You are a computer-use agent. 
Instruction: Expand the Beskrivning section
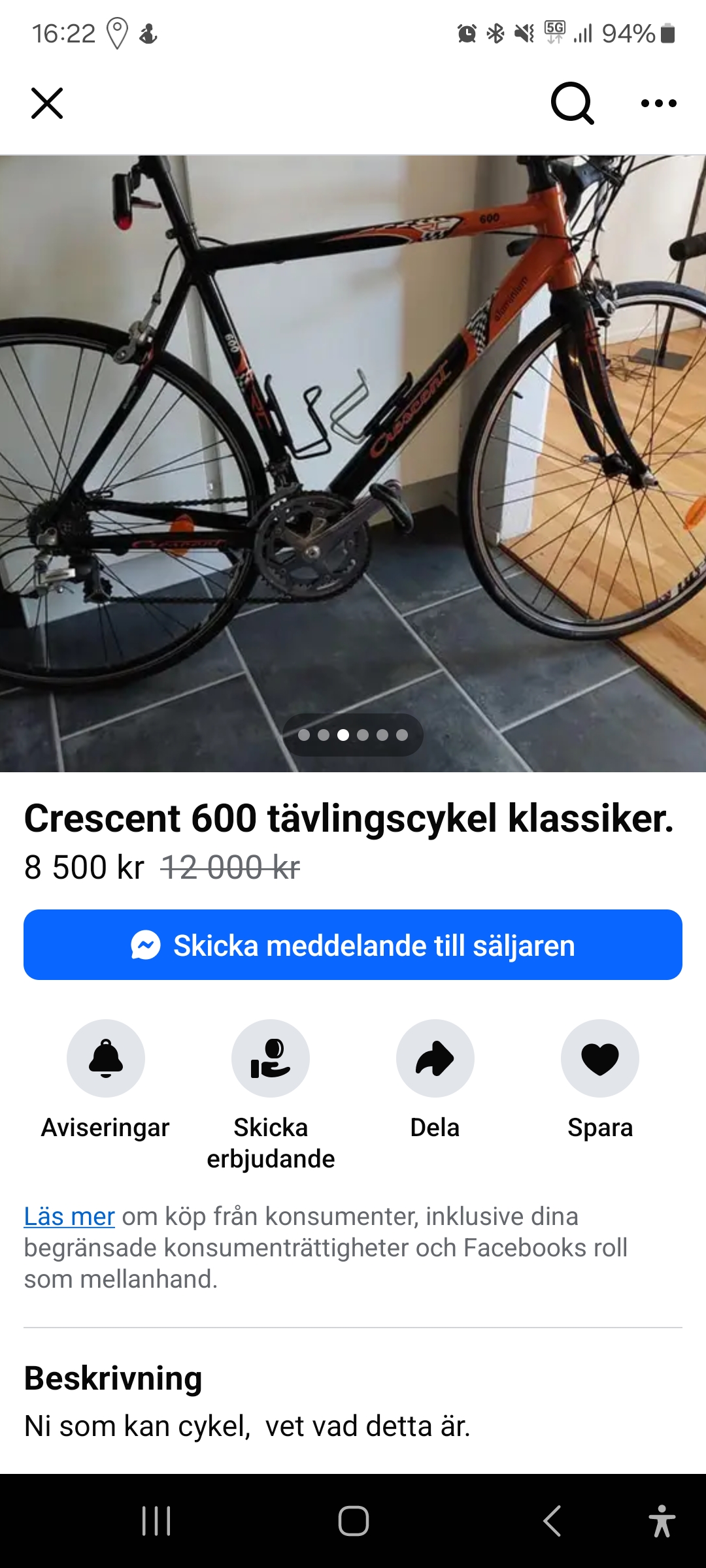pyautogui.click(x=112, y=1379)
